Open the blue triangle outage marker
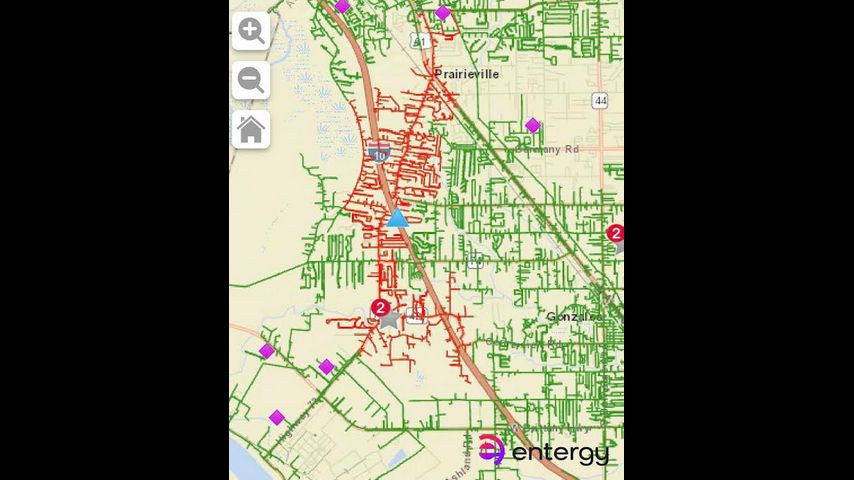The width and height of the screenshot is (854, 480). pyautogui.click(x=398, y=217)
